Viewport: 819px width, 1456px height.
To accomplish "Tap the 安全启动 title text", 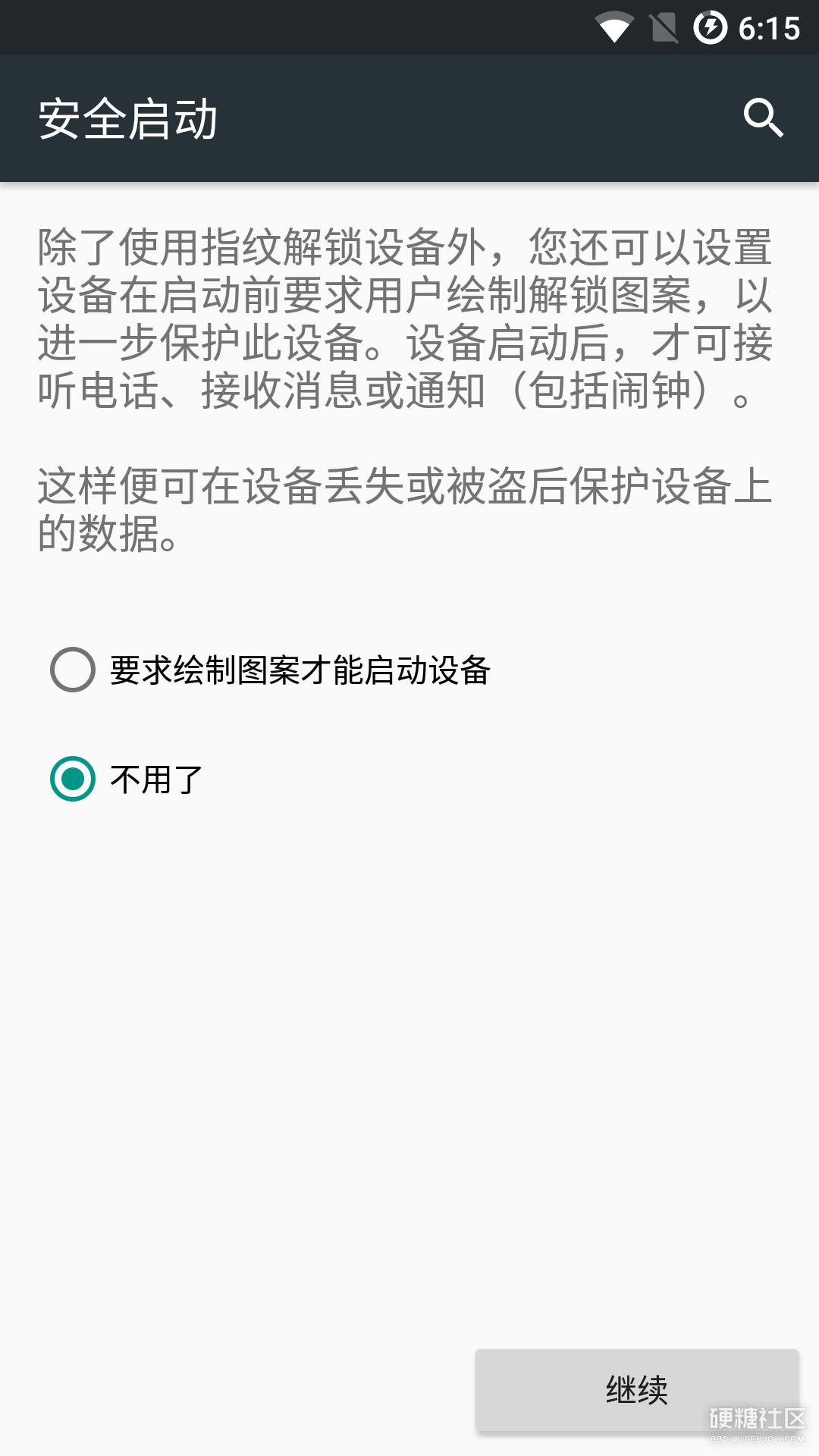I will point(129,118).
